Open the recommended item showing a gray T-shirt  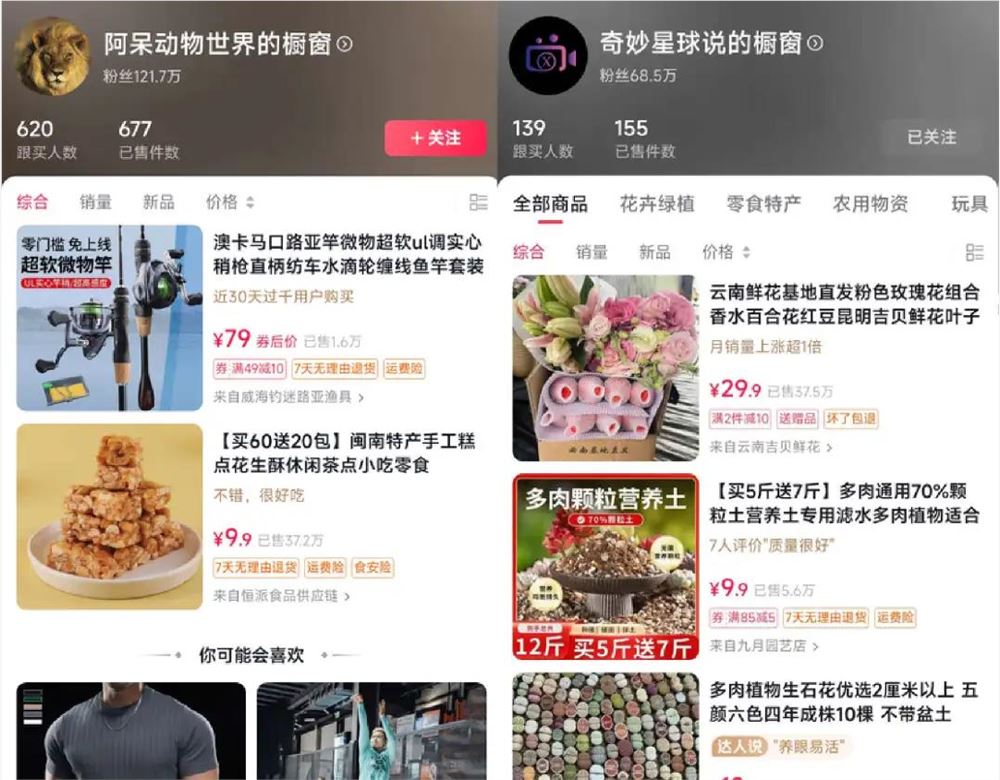(x=131, y=730)
